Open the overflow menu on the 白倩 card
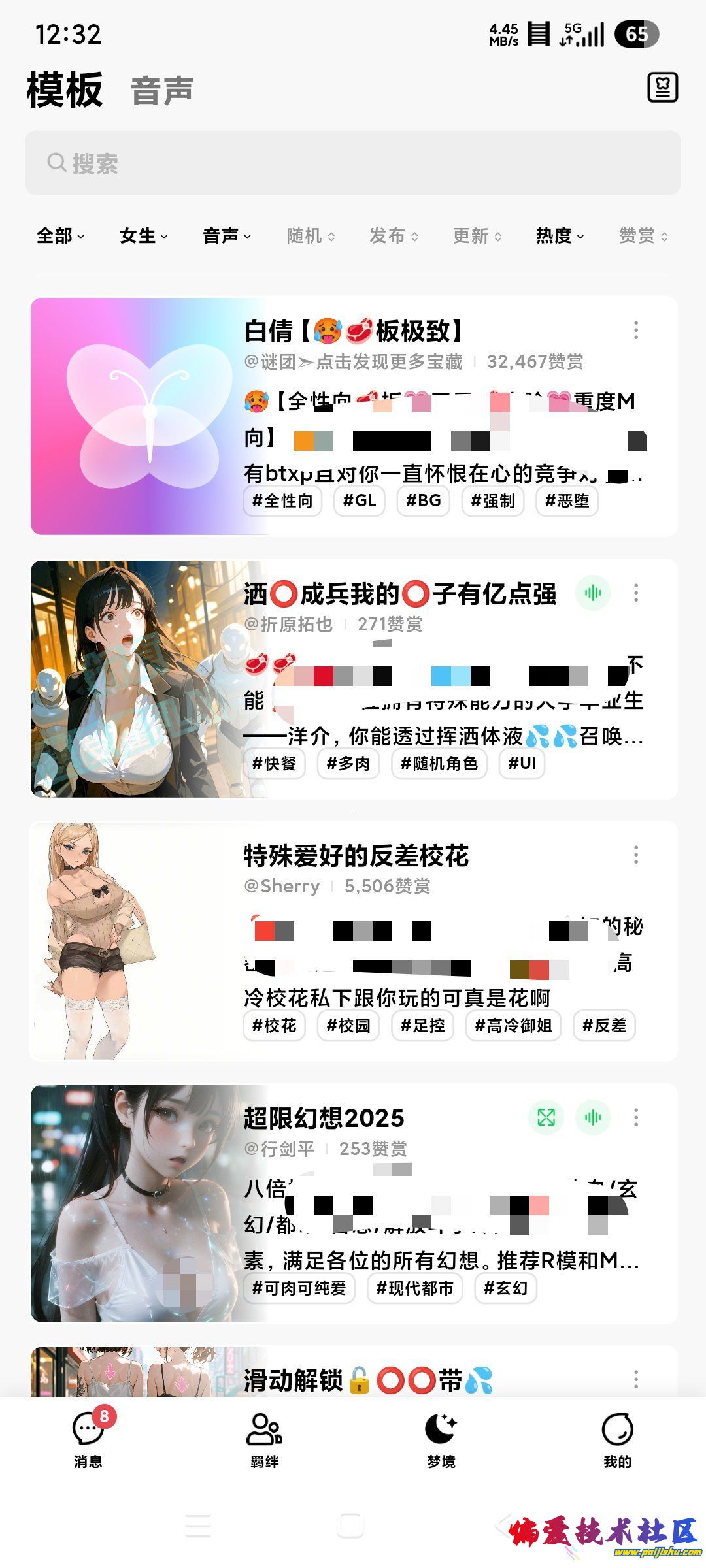The width and height of the screenshot is (706, 1568). click(635, 331)
